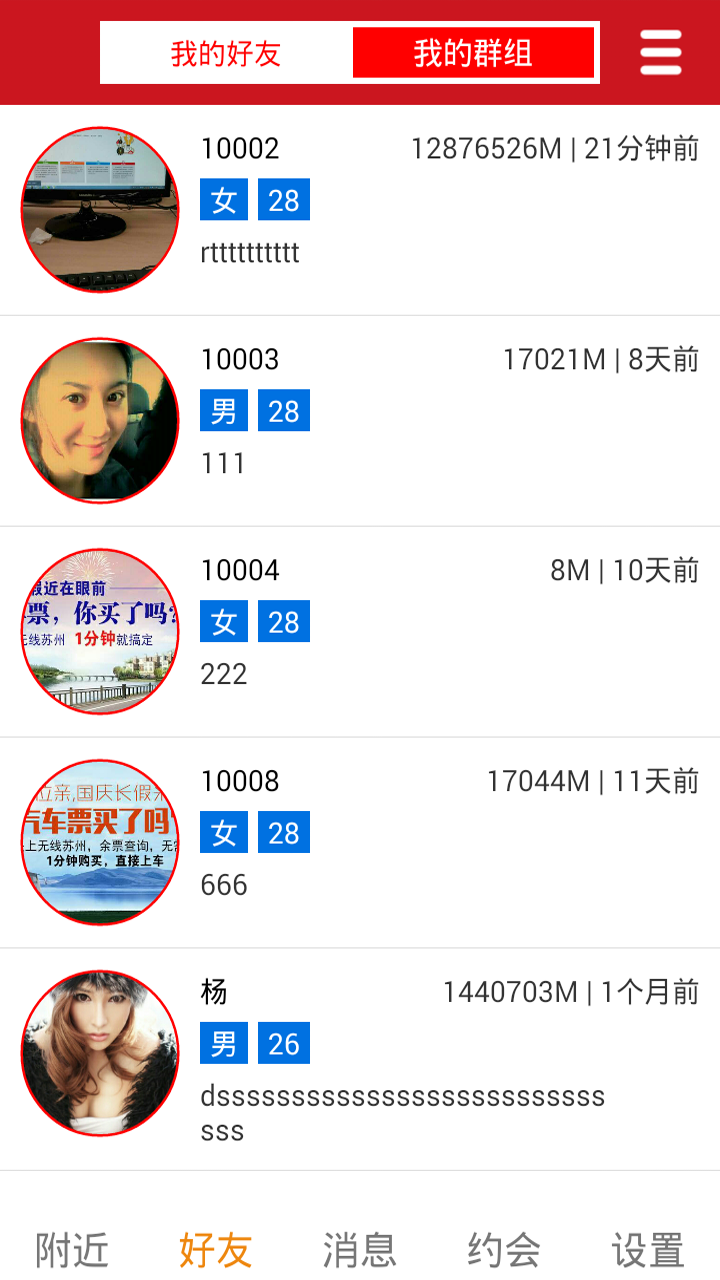Open friend 10002's profile row
720x1280 pixels.
click(x=360, y=210)
